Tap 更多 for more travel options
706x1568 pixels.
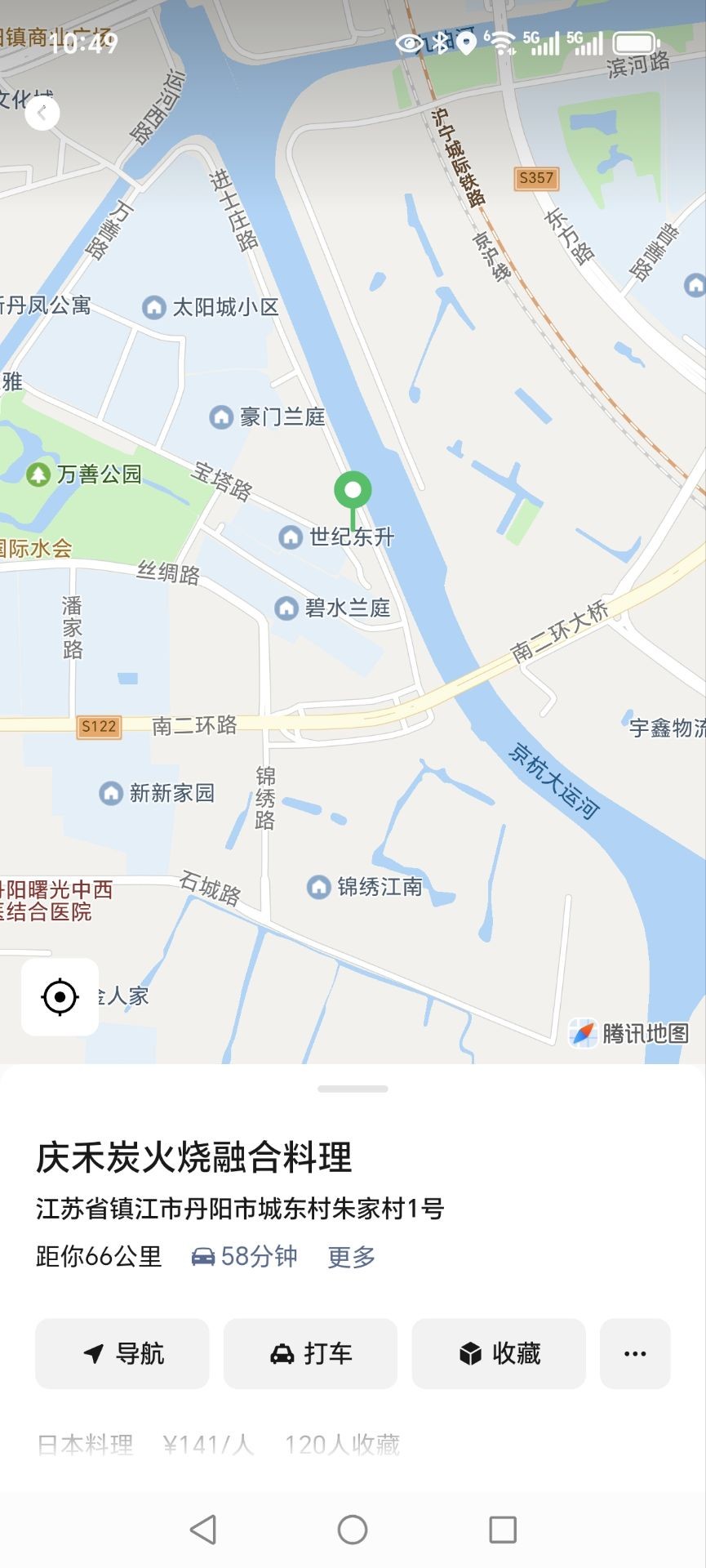pyautogui.click(x=351, y=1257)
